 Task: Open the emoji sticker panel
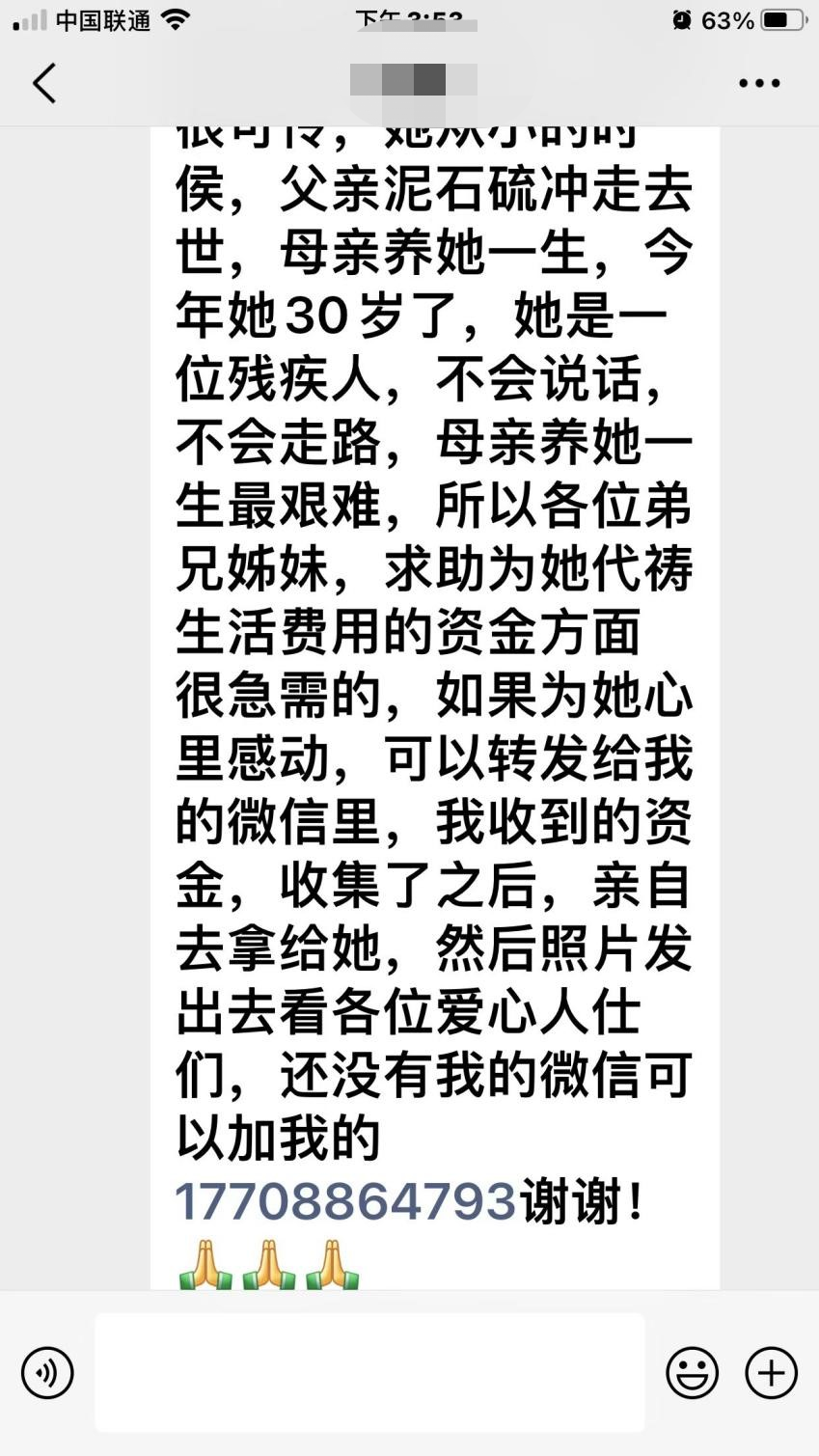click(693, 1372)
